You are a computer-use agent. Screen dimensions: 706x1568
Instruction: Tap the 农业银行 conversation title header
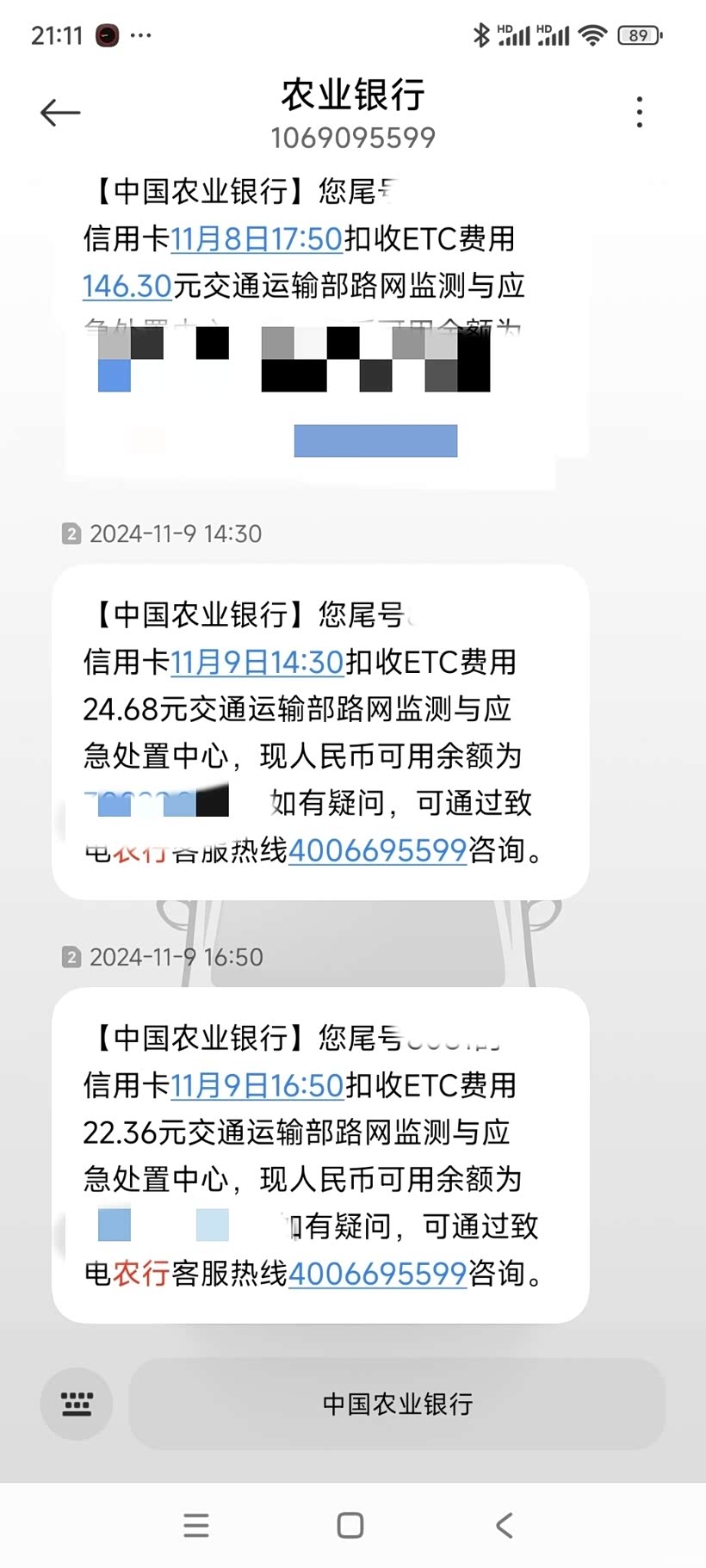click(x=352, y=96)
